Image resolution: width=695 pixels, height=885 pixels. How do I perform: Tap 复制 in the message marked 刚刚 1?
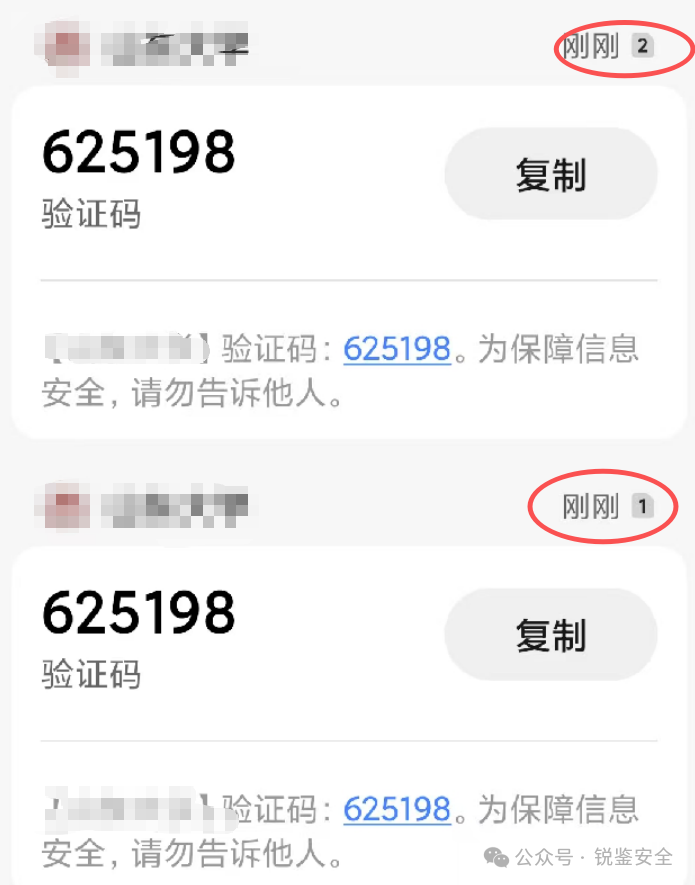point(550,635)
